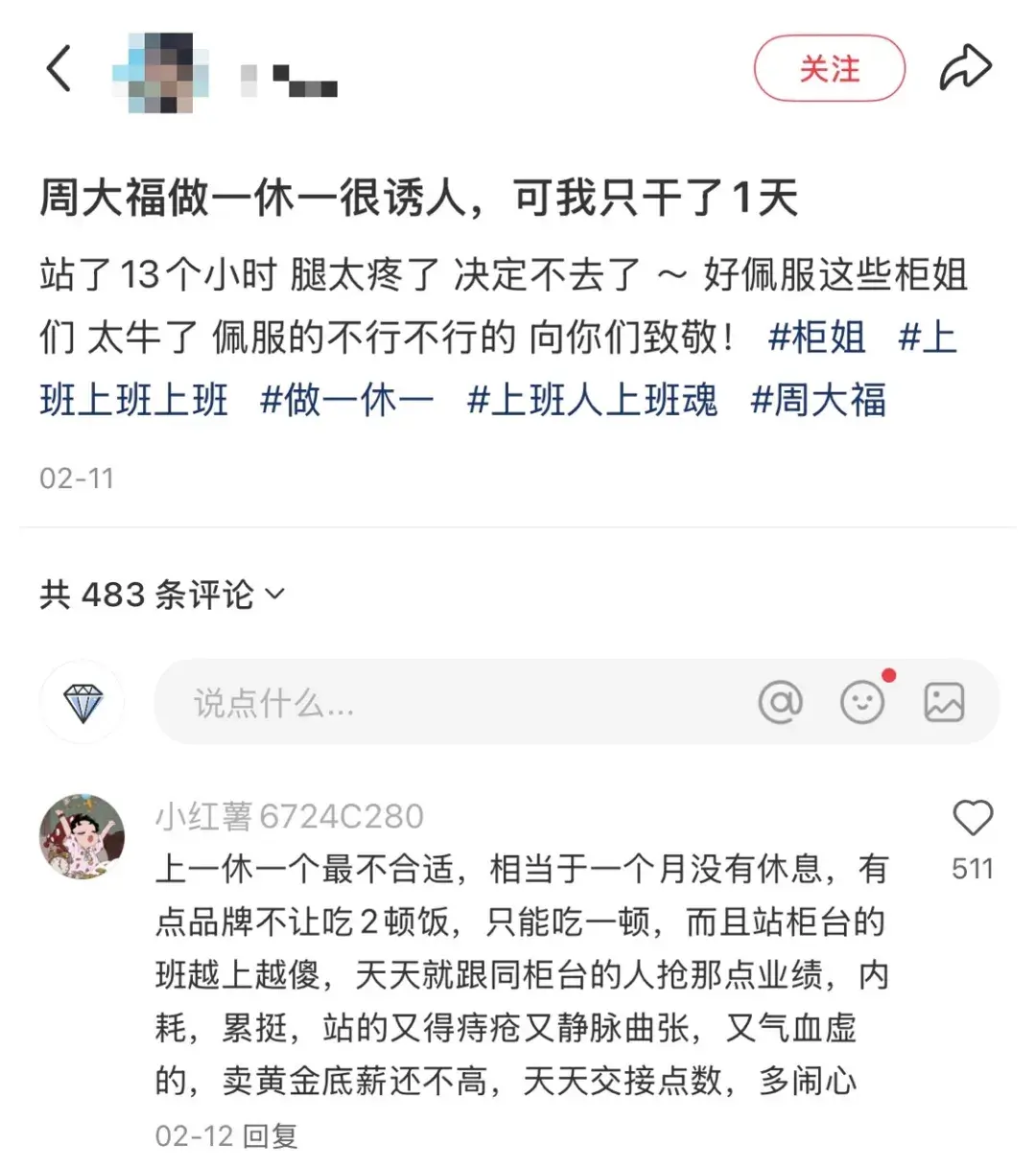Screen dimensions: 1036x1168
Task: Follow the author with the 关注 button
Action: point(829,69)
